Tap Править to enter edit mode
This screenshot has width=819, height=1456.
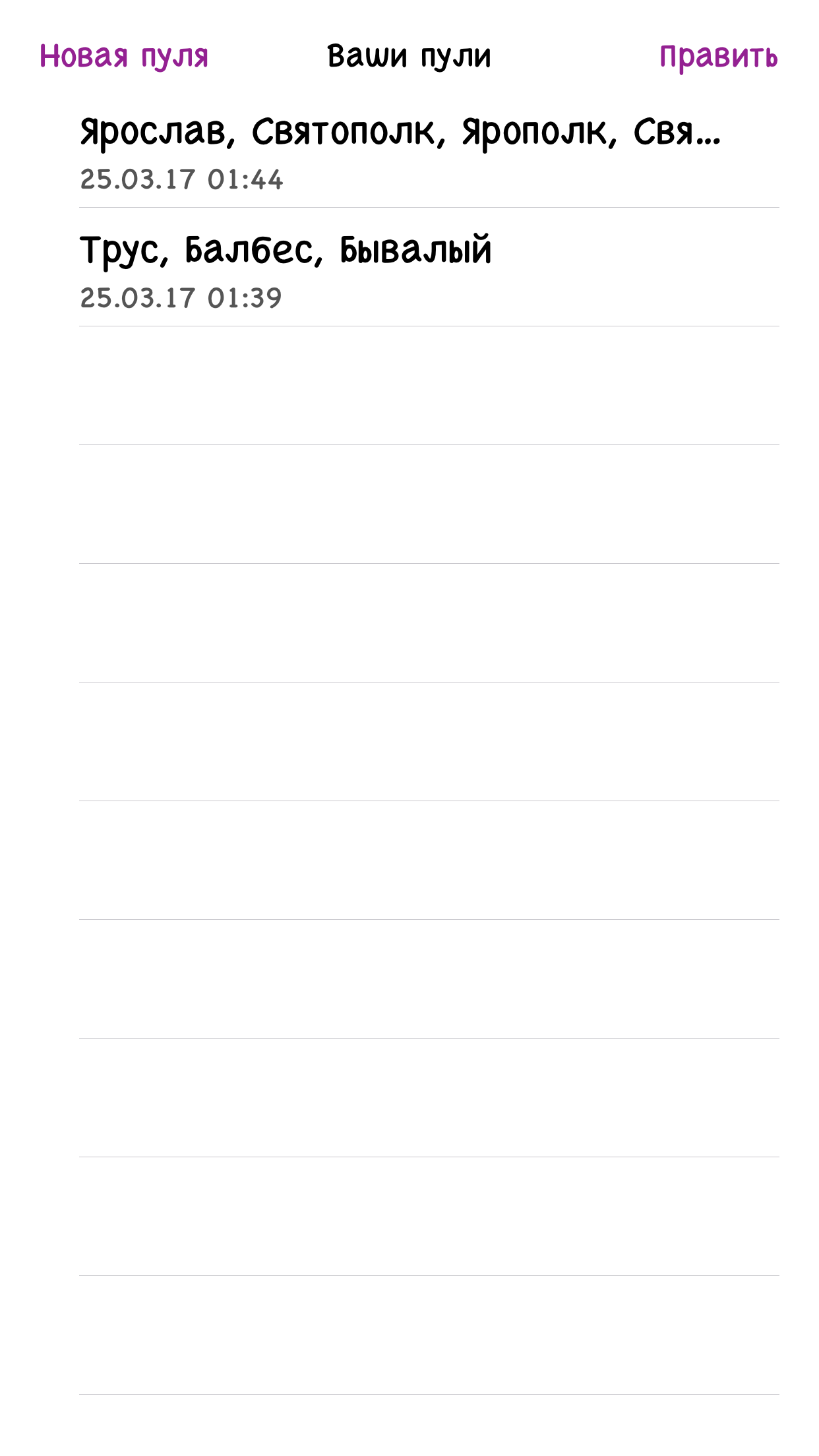(718, 57)
